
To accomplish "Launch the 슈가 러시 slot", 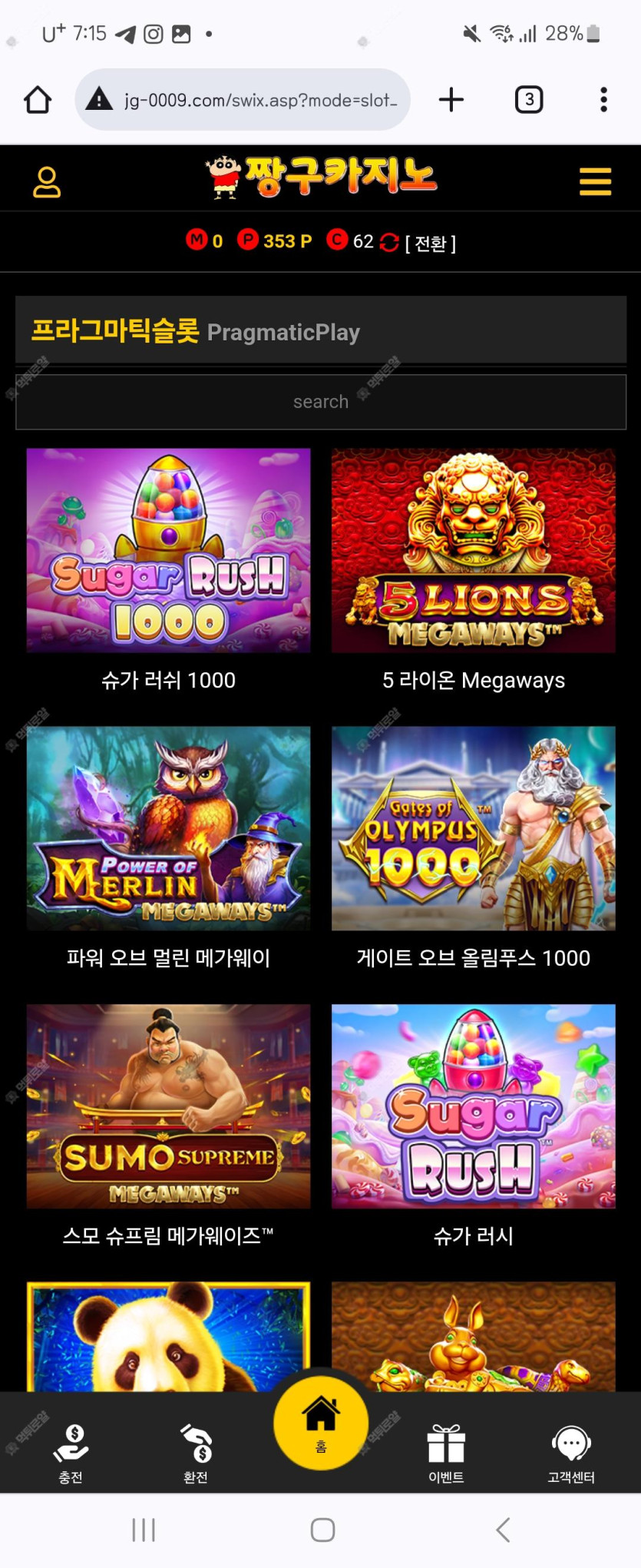I will [x=474, y=1106].
